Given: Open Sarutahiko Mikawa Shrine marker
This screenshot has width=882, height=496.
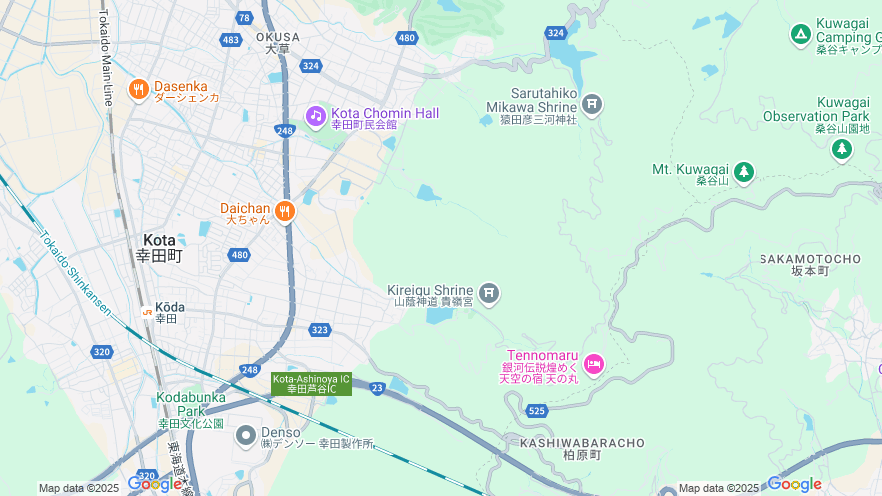Looking at the screenshot, I should (x=592, y=102).
